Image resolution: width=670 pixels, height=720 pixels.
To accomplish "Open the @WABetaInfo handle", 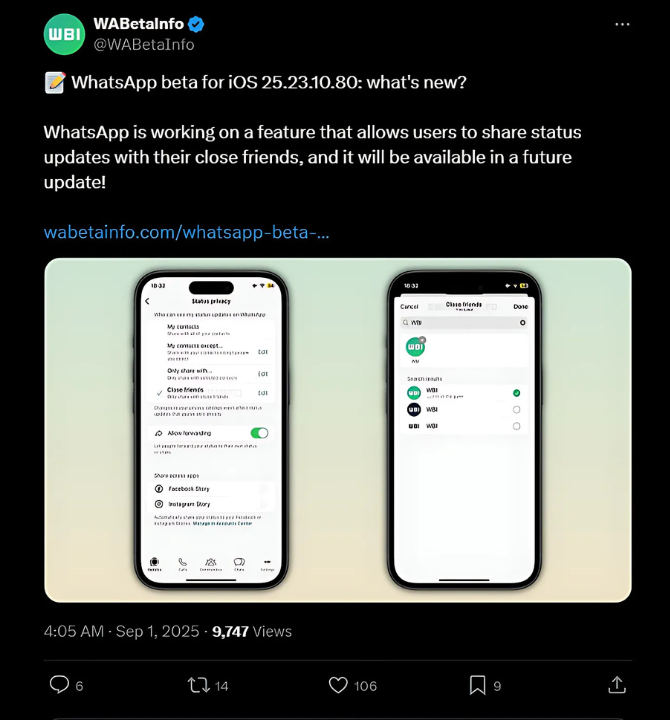I will click(x=144, y=44).
